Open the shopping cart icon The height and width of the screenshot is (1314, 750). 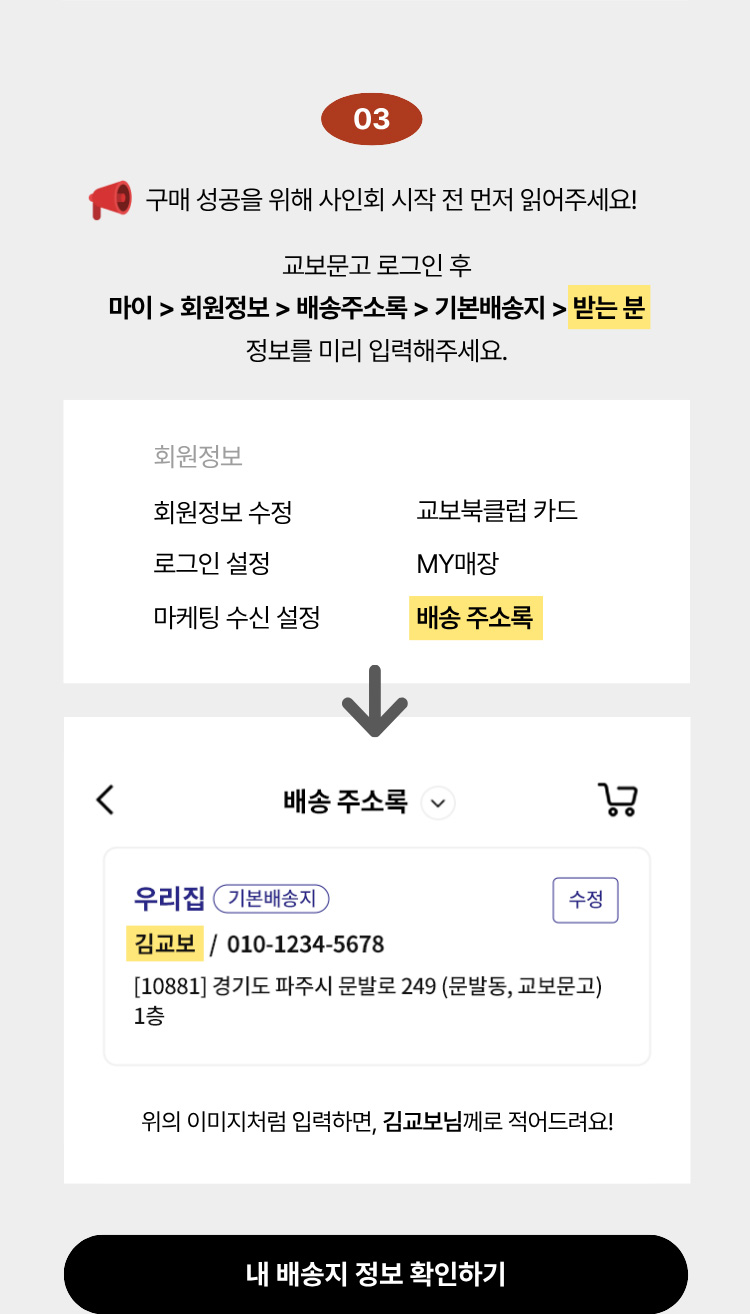[617, 800]
